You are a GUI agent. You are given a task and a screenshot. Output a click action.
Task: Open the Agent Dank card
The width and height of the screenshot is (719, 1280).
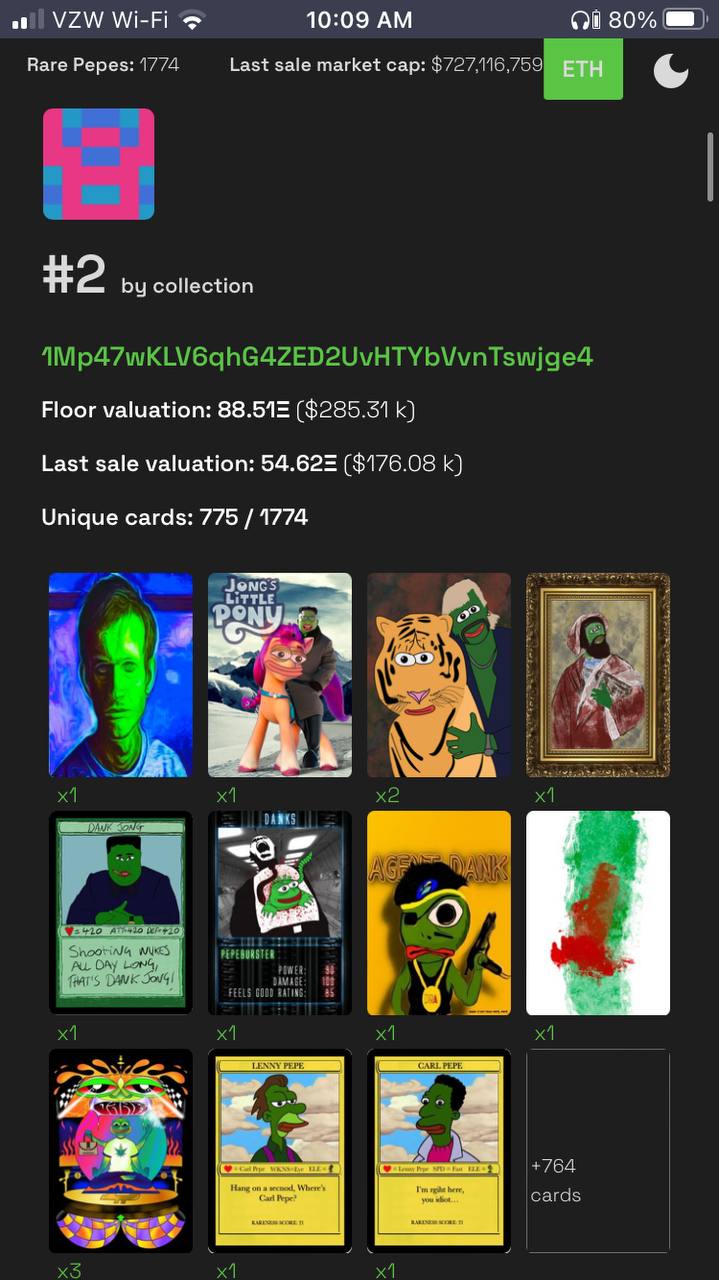pos(439,913)
